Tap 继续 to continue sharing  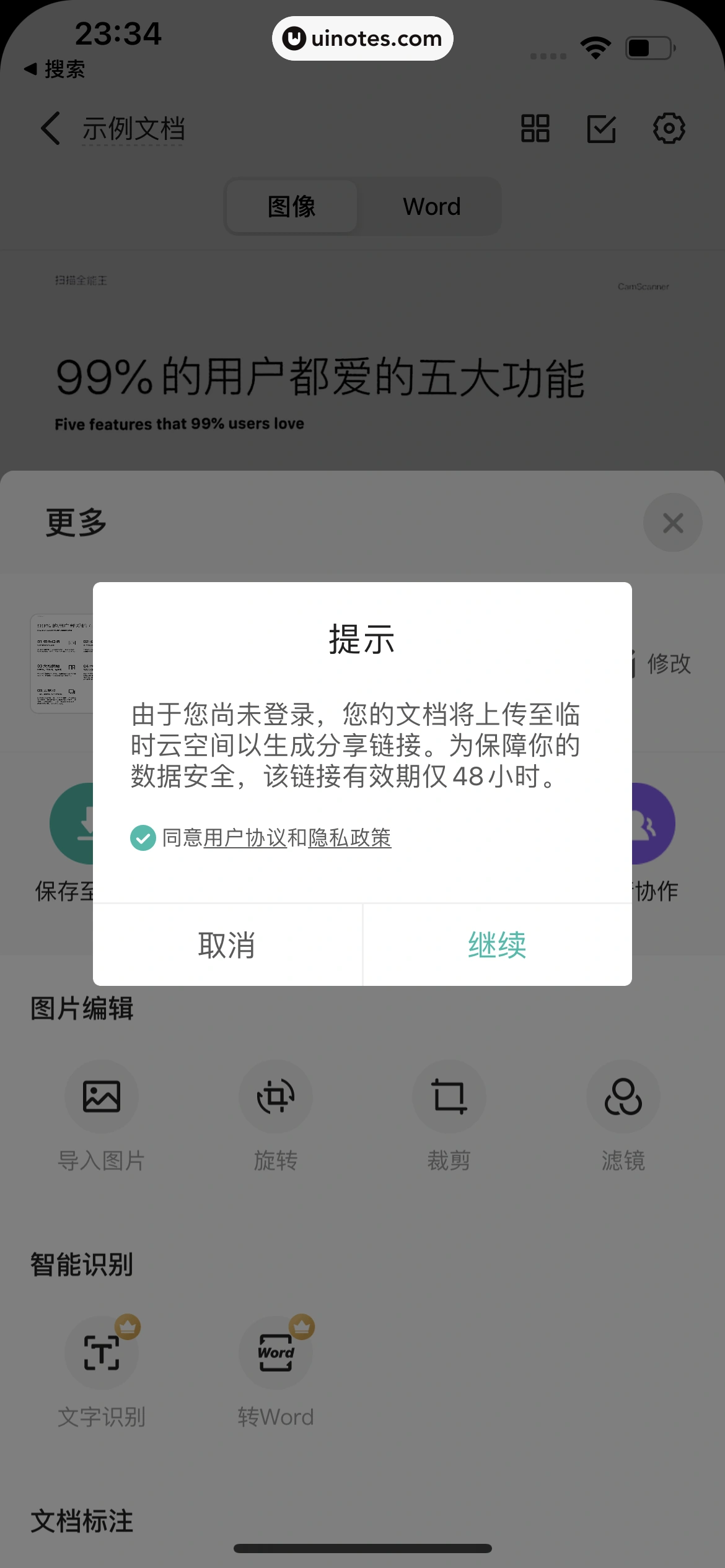click(x=497, y=945)
